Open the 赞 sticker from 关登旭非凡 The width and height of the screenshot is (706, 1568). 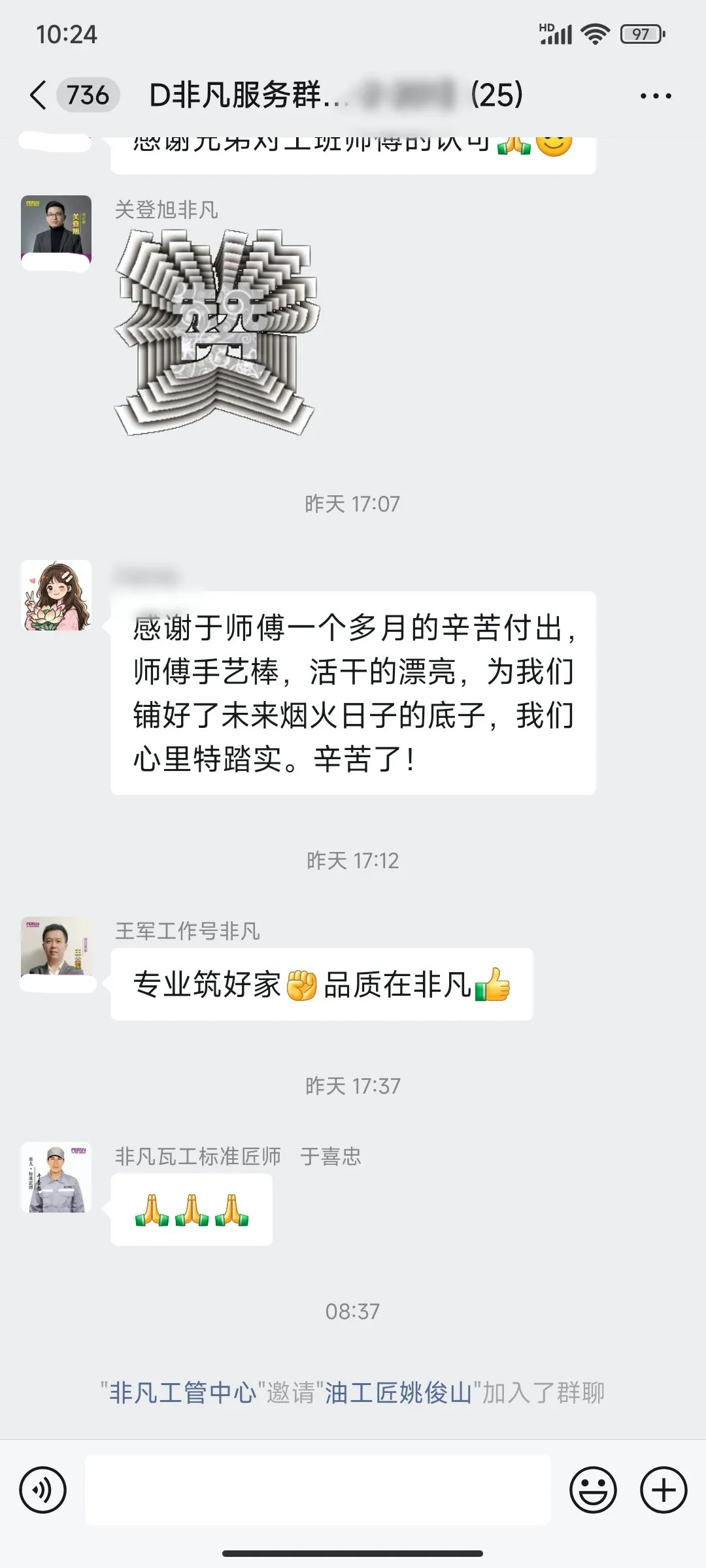click(x=216, y=333)
